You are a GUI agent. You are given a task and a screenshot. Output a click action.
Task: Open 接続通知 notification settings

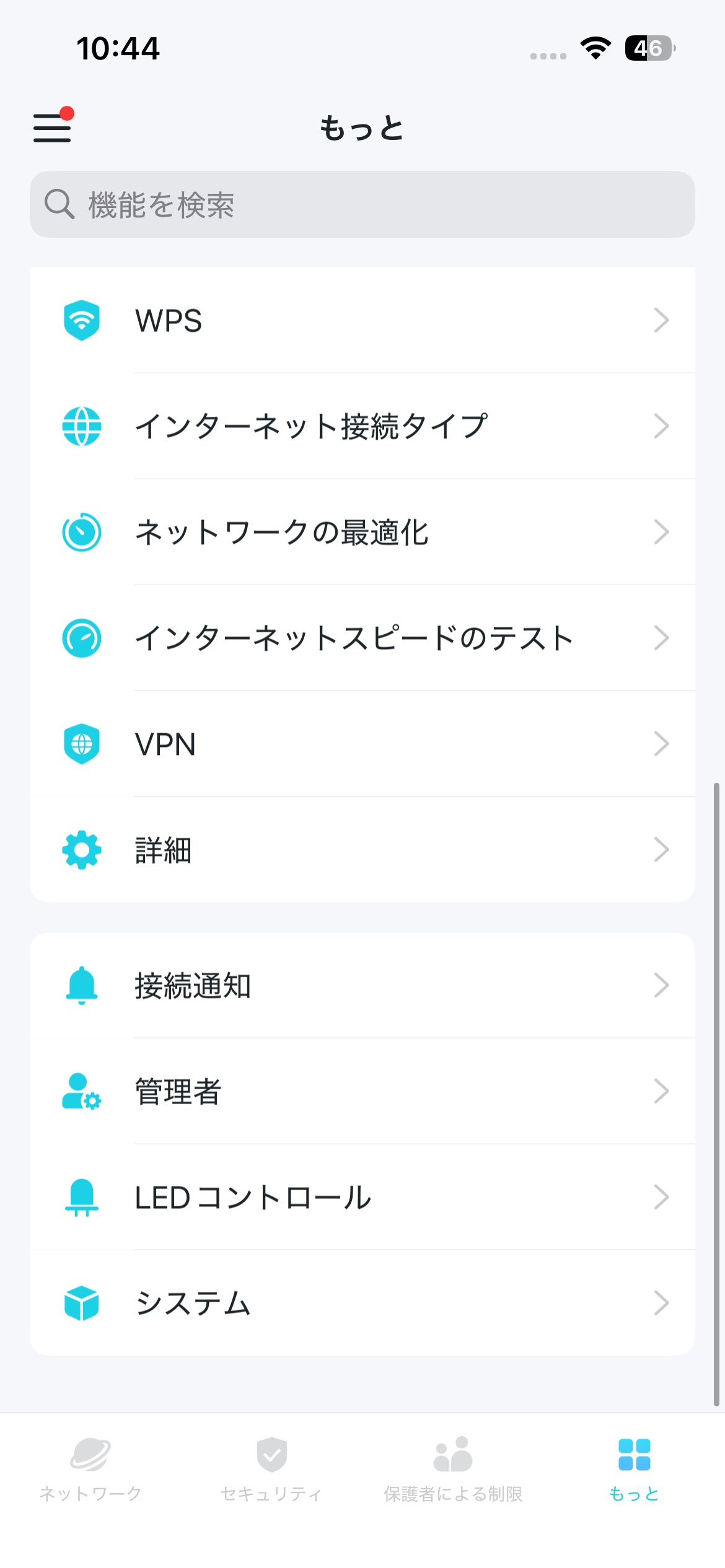click(x=362, y=985)
